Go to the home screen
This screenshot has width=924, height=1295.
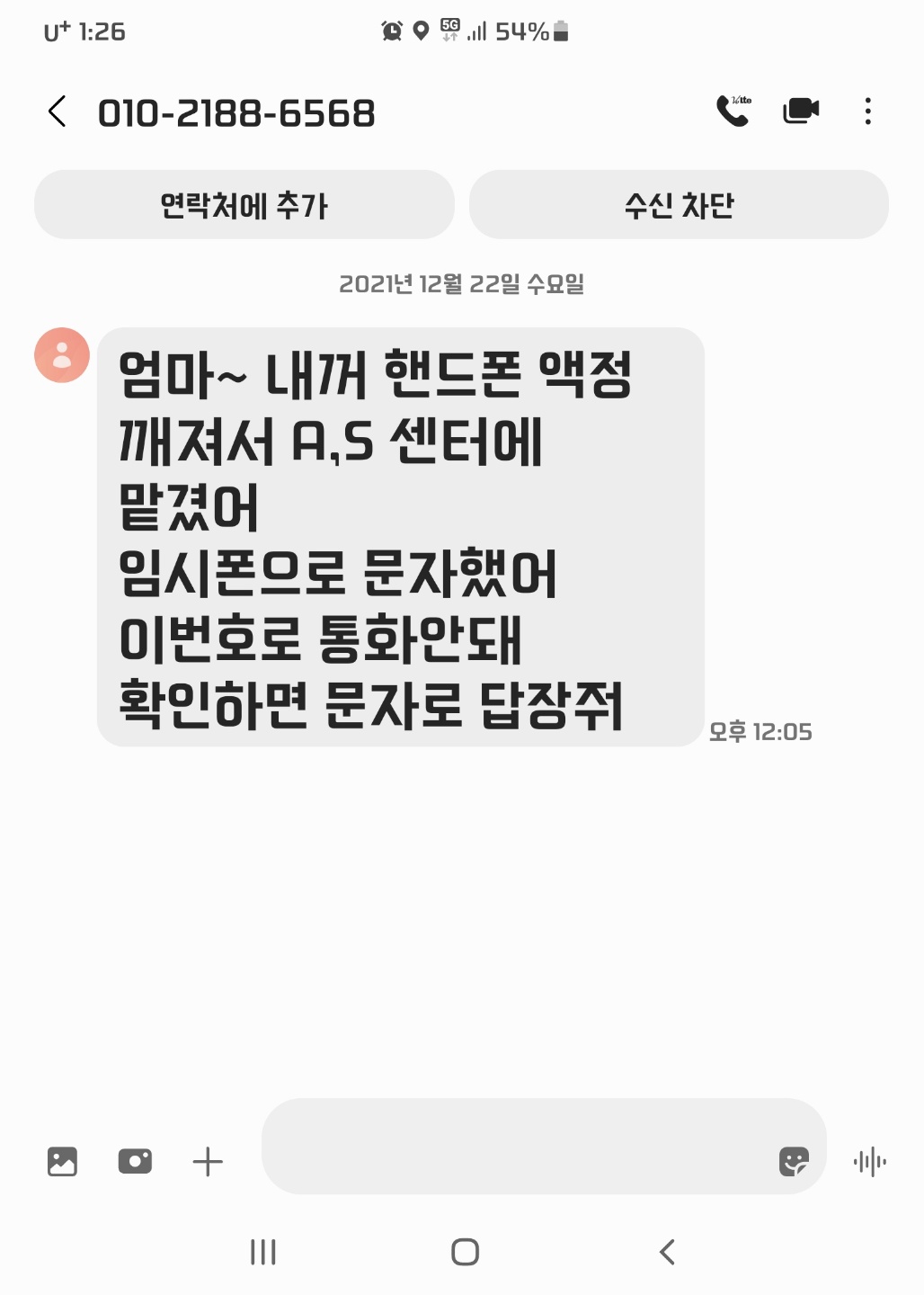[x=465, y=1252]
